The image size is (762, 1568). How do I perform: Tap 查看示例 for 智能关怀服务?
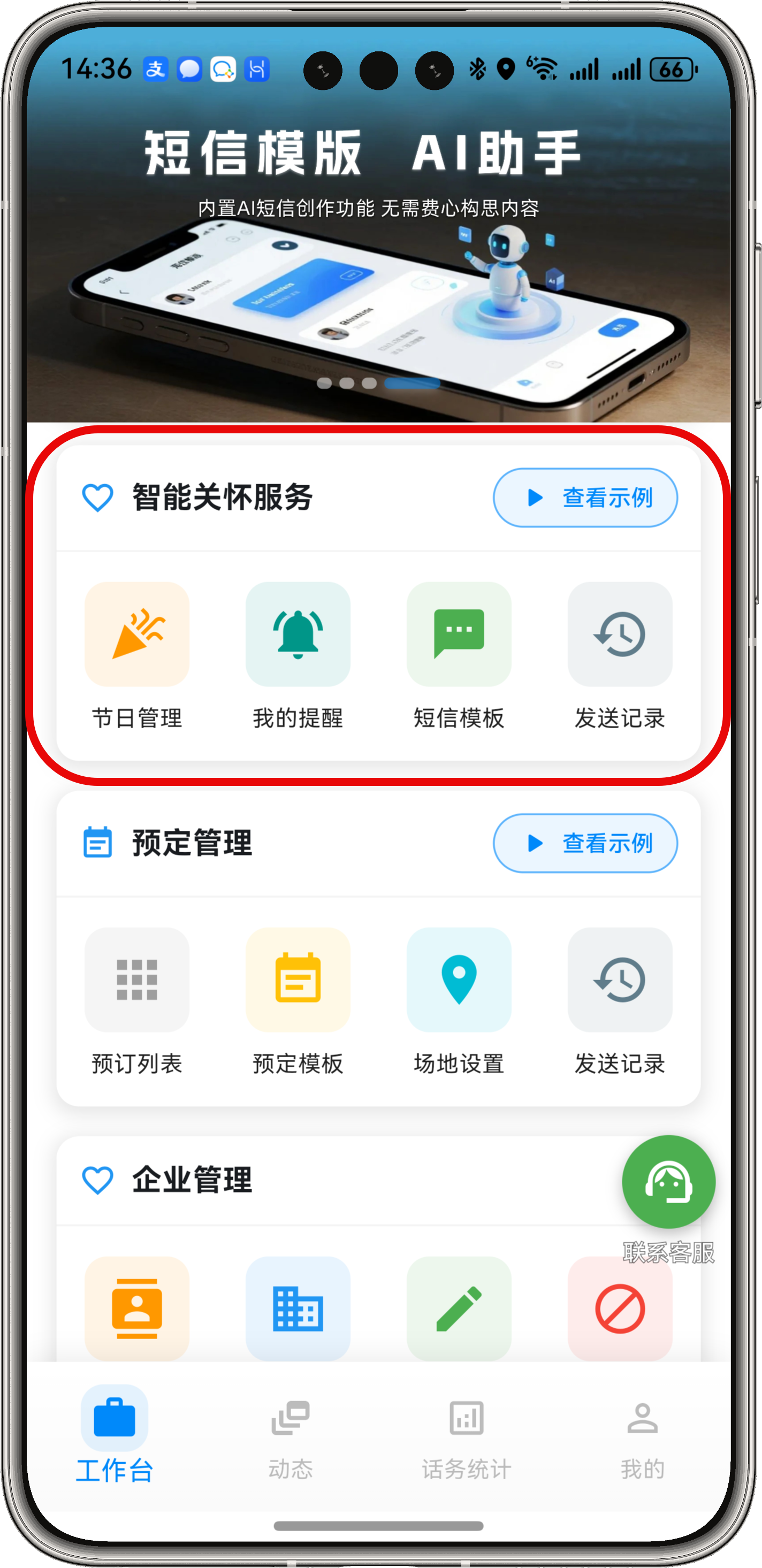pos(585,498)
